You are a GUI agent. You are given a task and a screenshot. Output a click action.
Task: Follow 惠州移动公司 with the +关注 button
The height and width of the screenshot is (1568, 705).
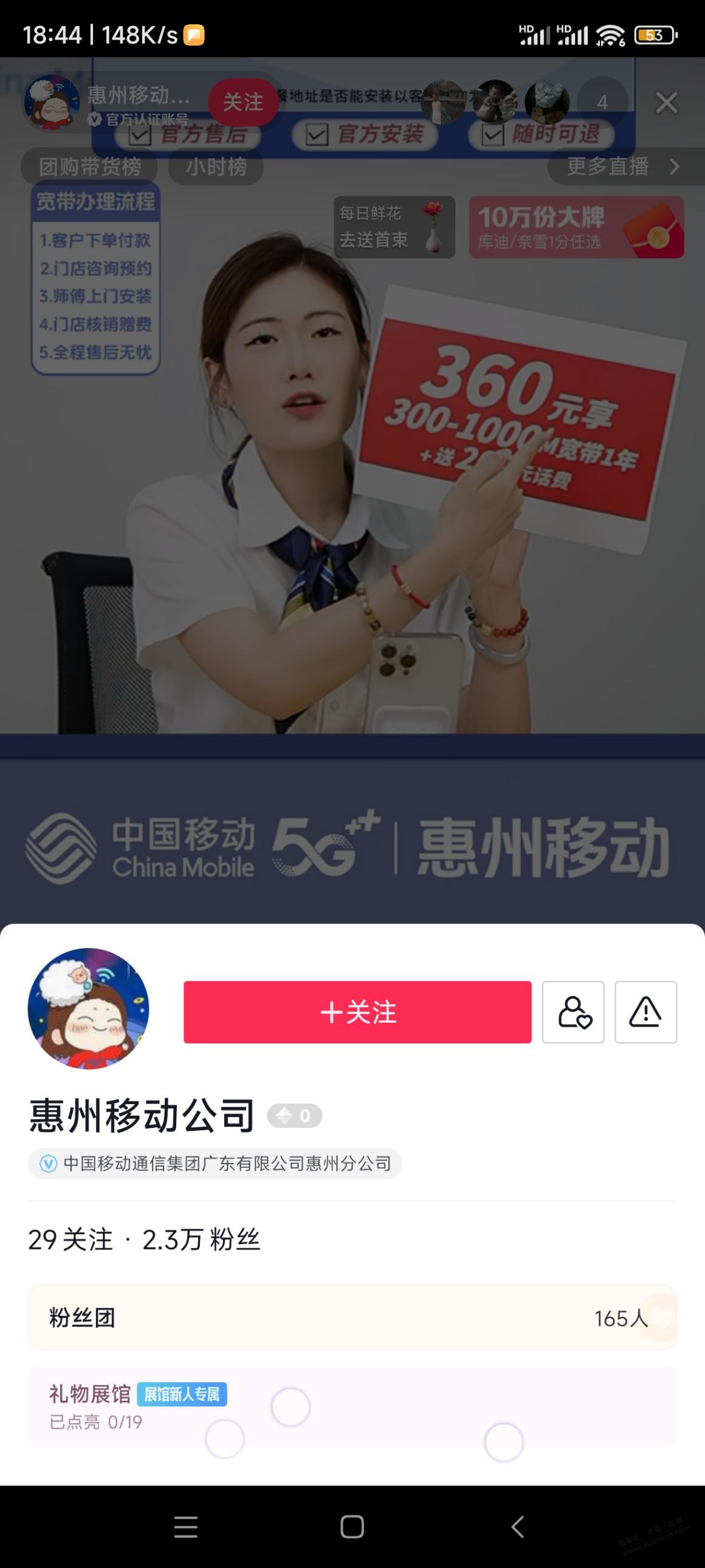tap(357, 1012)
